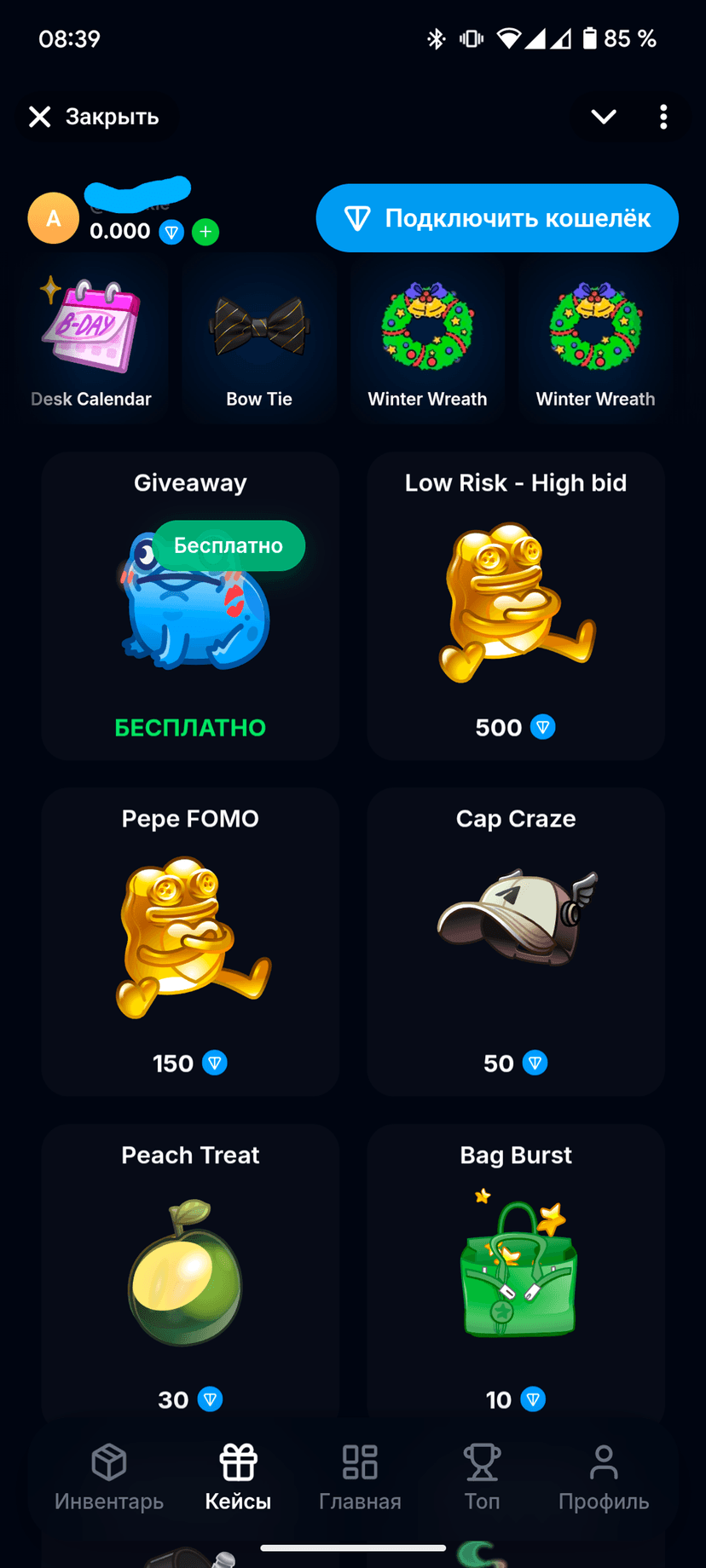The width and height of the screenshot is (706, 1568).
Task: Go to the Главная tab
Action: (360, 1478)
